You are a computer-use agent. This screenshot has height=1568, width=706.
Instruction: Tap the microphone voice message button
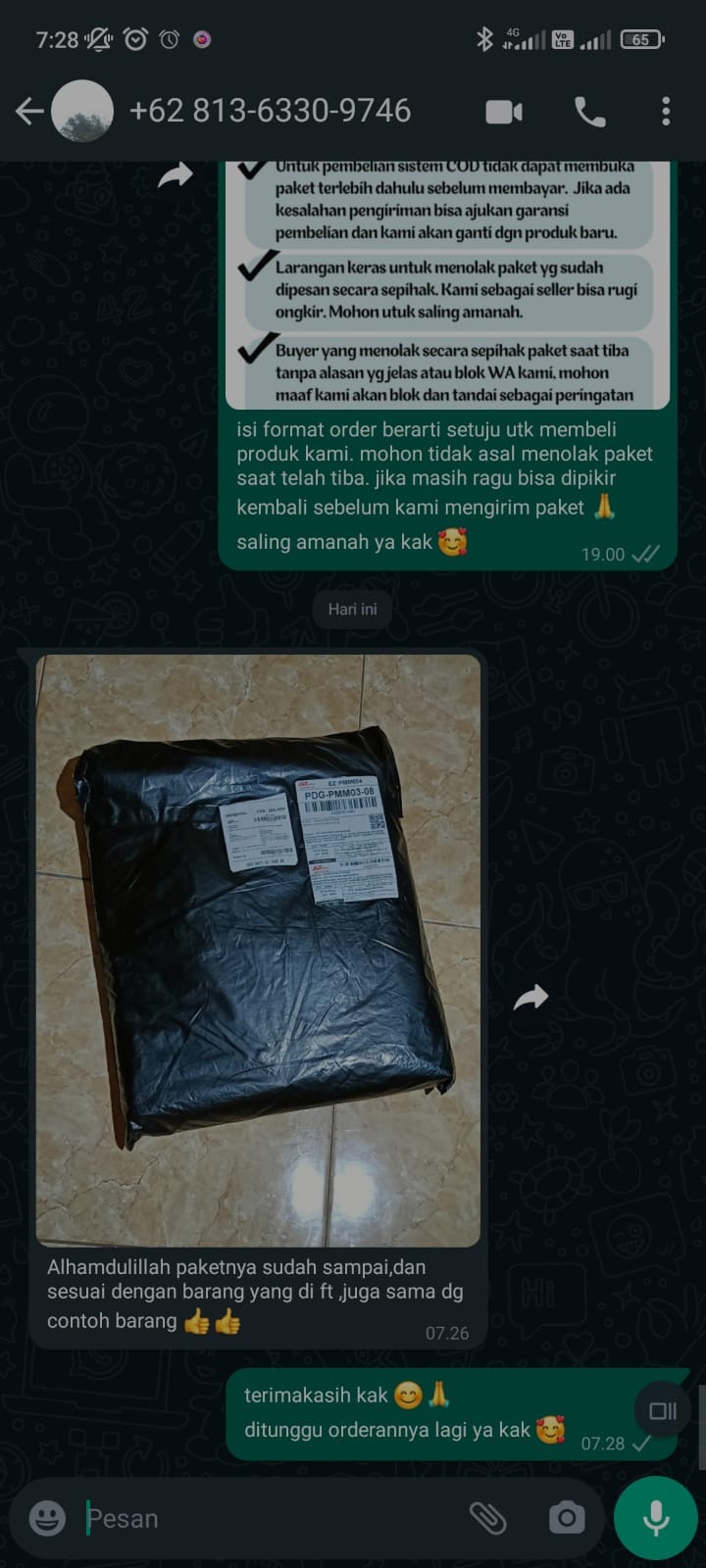[655, 1518]
